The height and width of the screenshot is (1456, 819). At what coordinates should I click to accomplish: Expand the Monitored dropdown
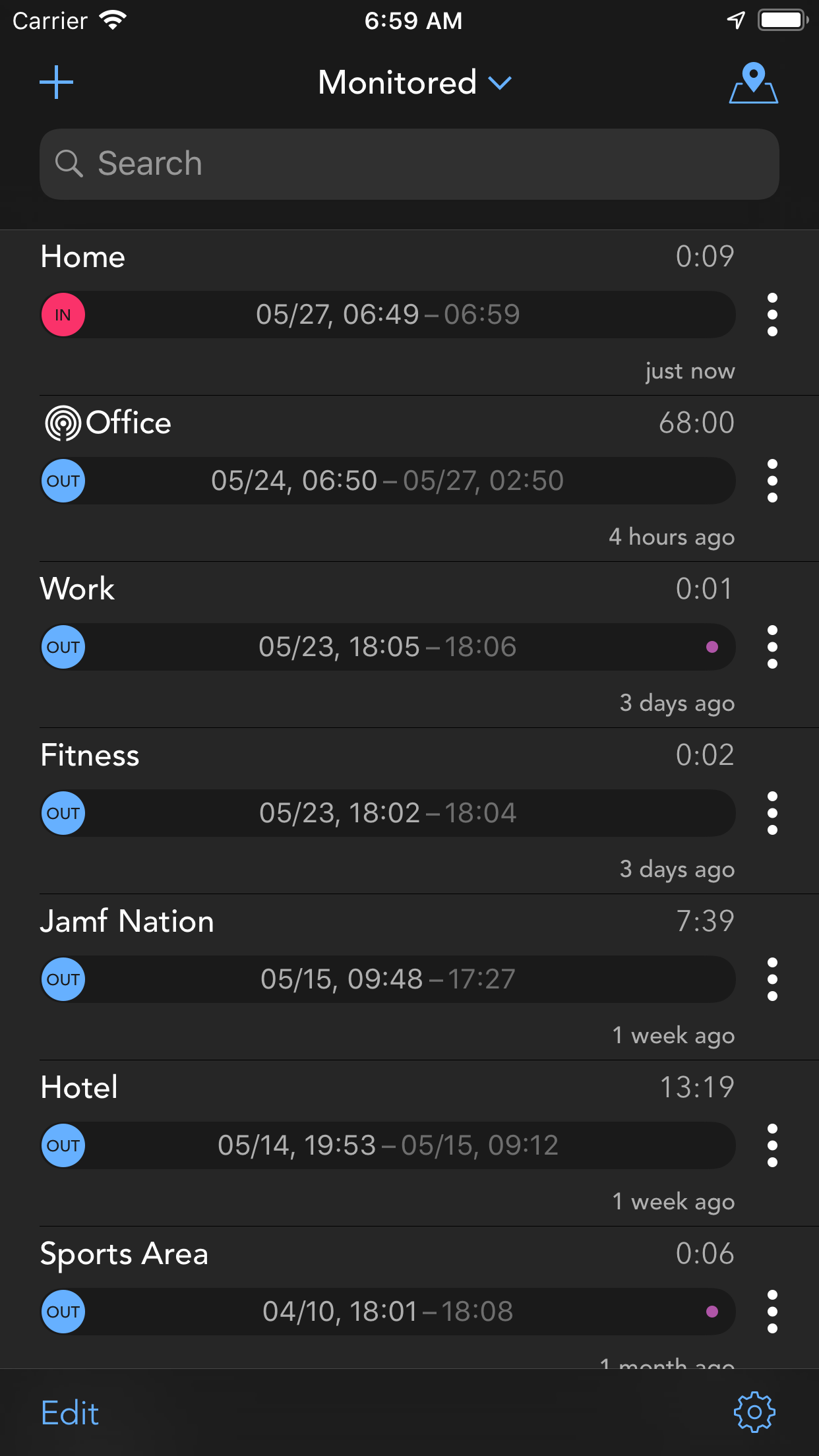coord(414,83)
